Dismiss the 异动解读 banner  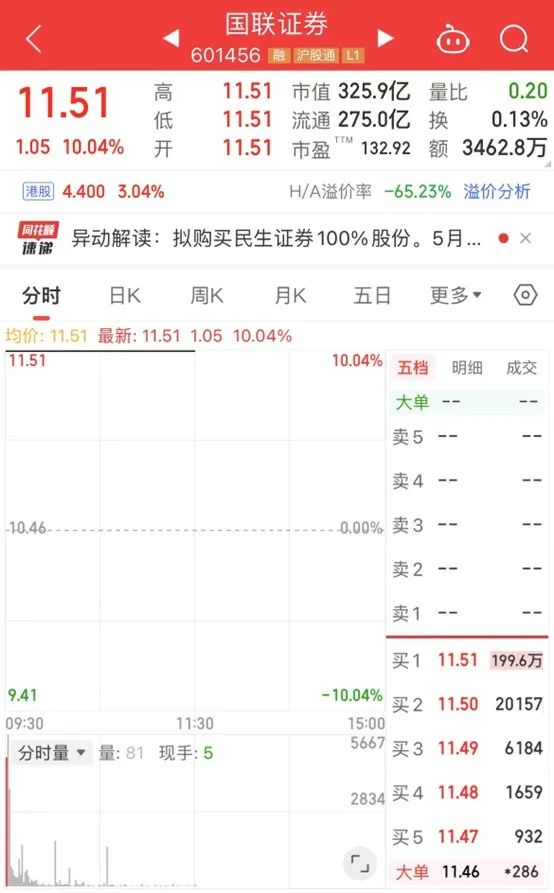click(x=526, y=238)
